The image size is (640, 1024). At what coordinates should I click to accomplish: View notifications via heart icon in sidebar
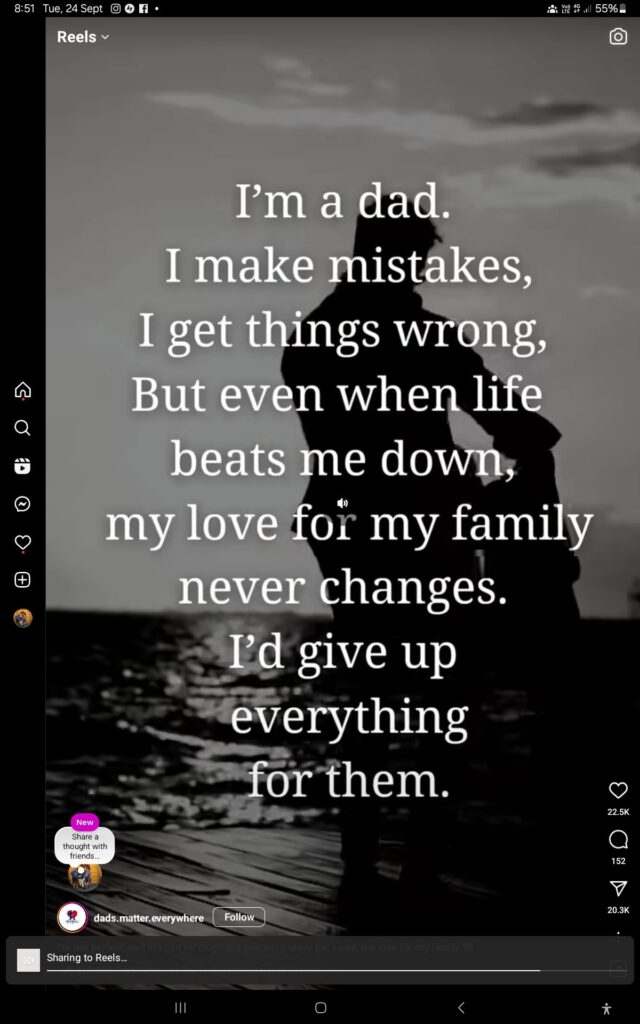coord(22,542)
